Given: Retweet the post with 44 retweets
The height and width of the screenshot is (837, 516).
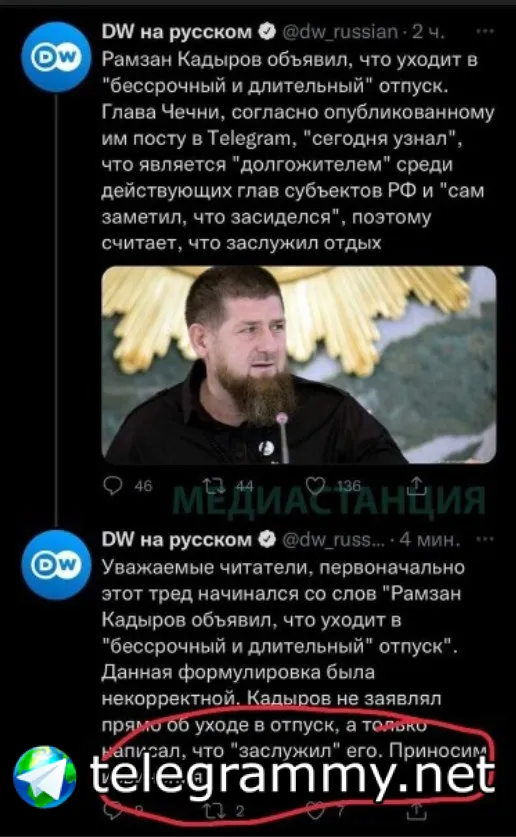Looking at the screenshot, I should pyautogui.click(x=213, y=485).
